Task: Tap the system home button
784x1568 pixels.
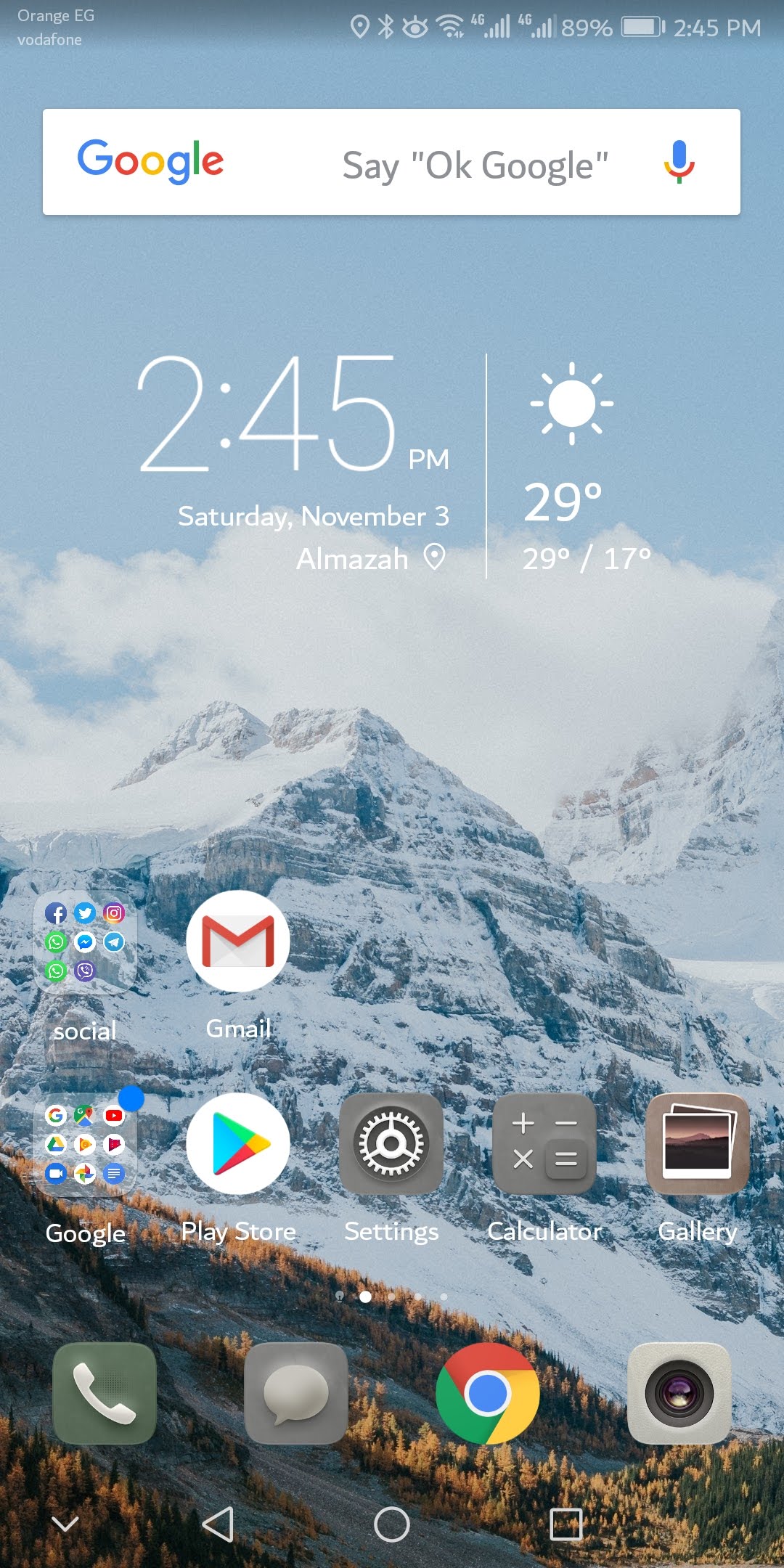Action: pyautogui.click(x=392, y=1524)
